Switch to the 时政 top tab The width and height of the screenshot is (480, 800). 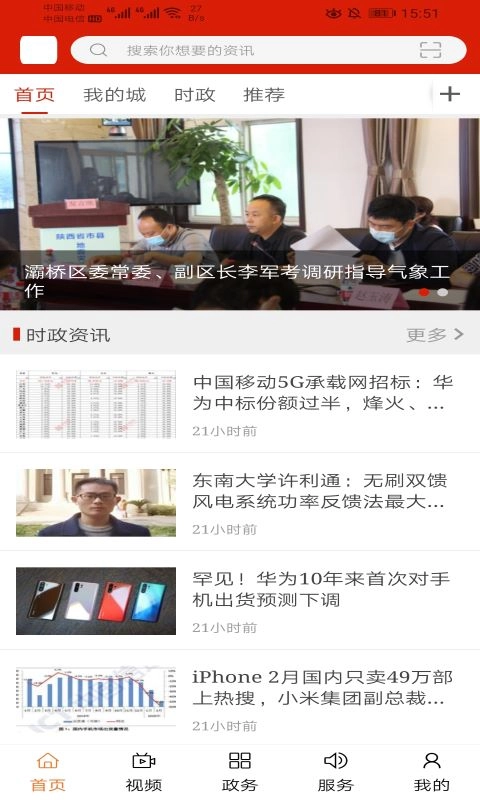click(194, 95)
